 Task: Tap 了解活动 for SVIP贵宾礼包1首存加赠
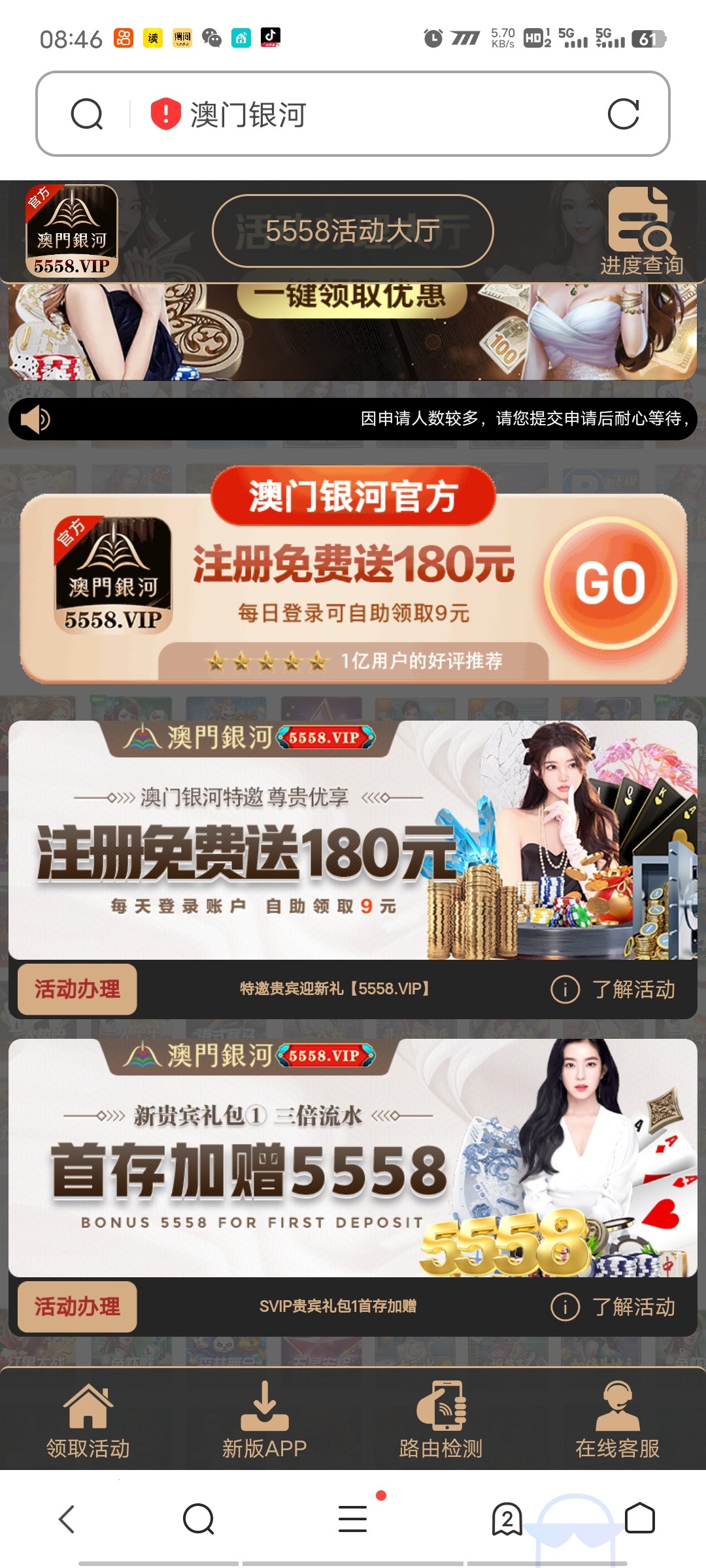pyautogui.click(x=614, y=1307)
